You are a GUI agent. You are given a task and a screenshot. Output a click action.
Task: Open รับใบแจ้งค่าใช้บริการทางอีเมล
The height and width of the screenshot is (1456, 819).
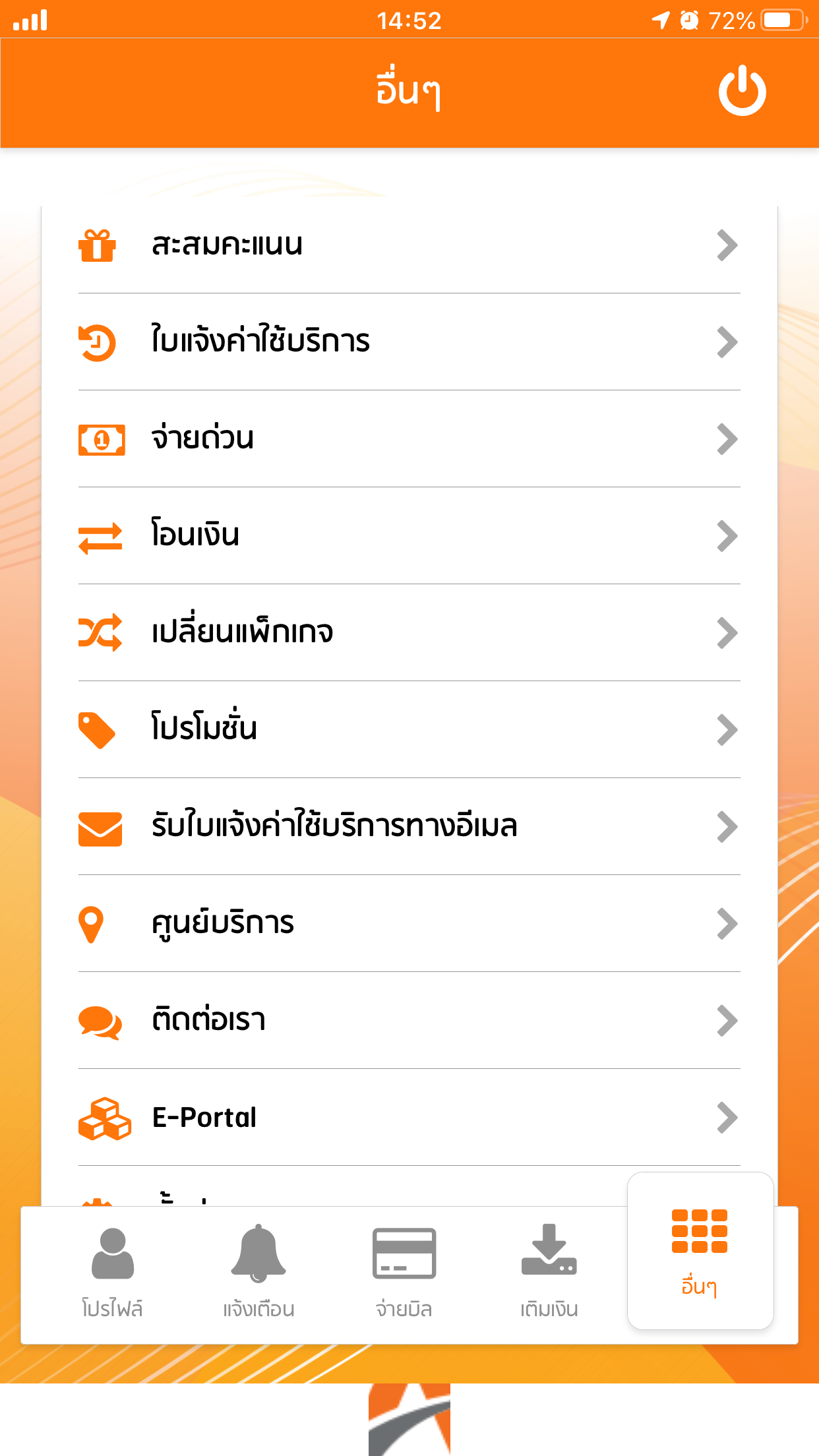pos(409,827)
